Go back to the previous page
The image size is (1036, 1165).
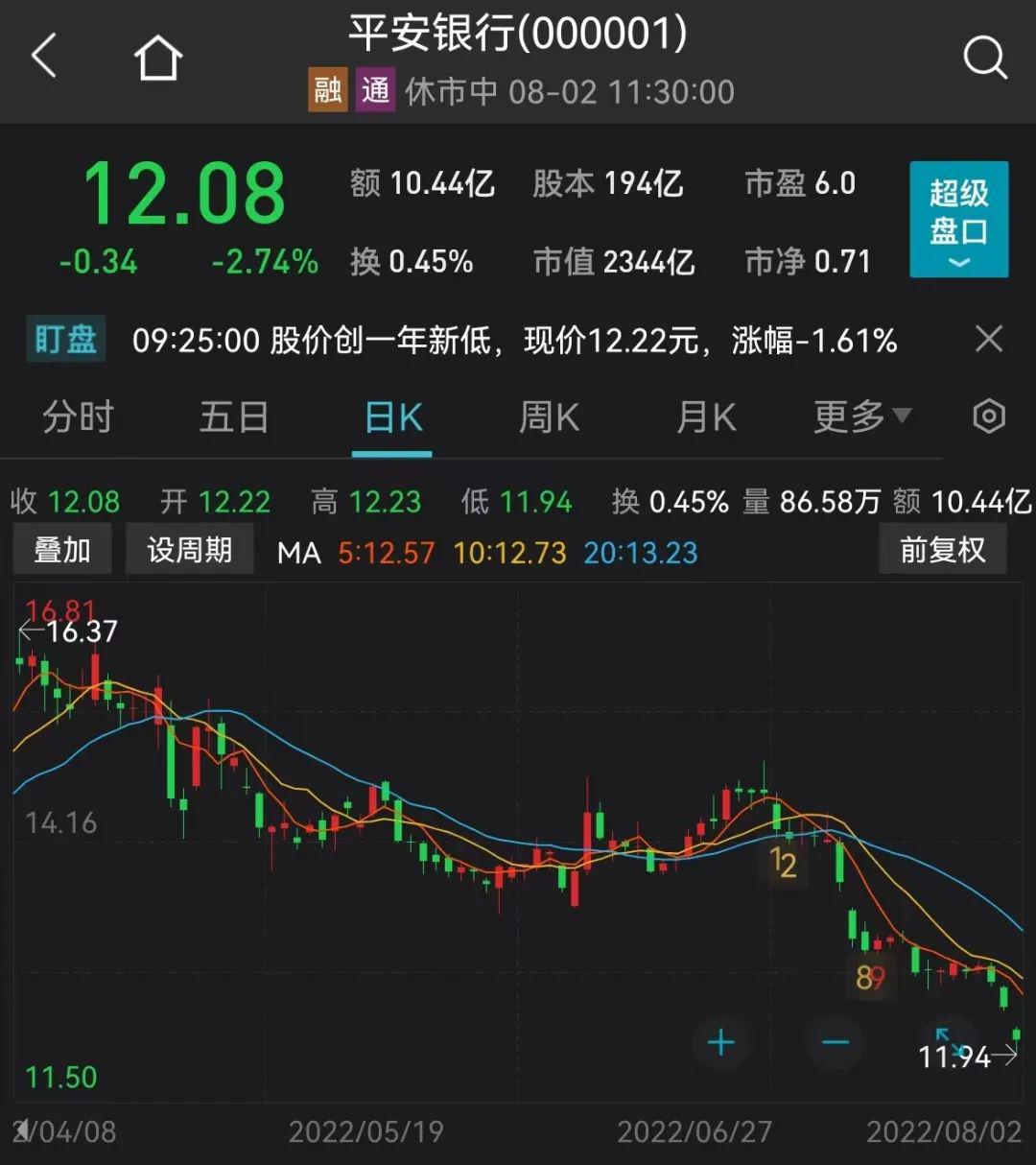point(44,58)
